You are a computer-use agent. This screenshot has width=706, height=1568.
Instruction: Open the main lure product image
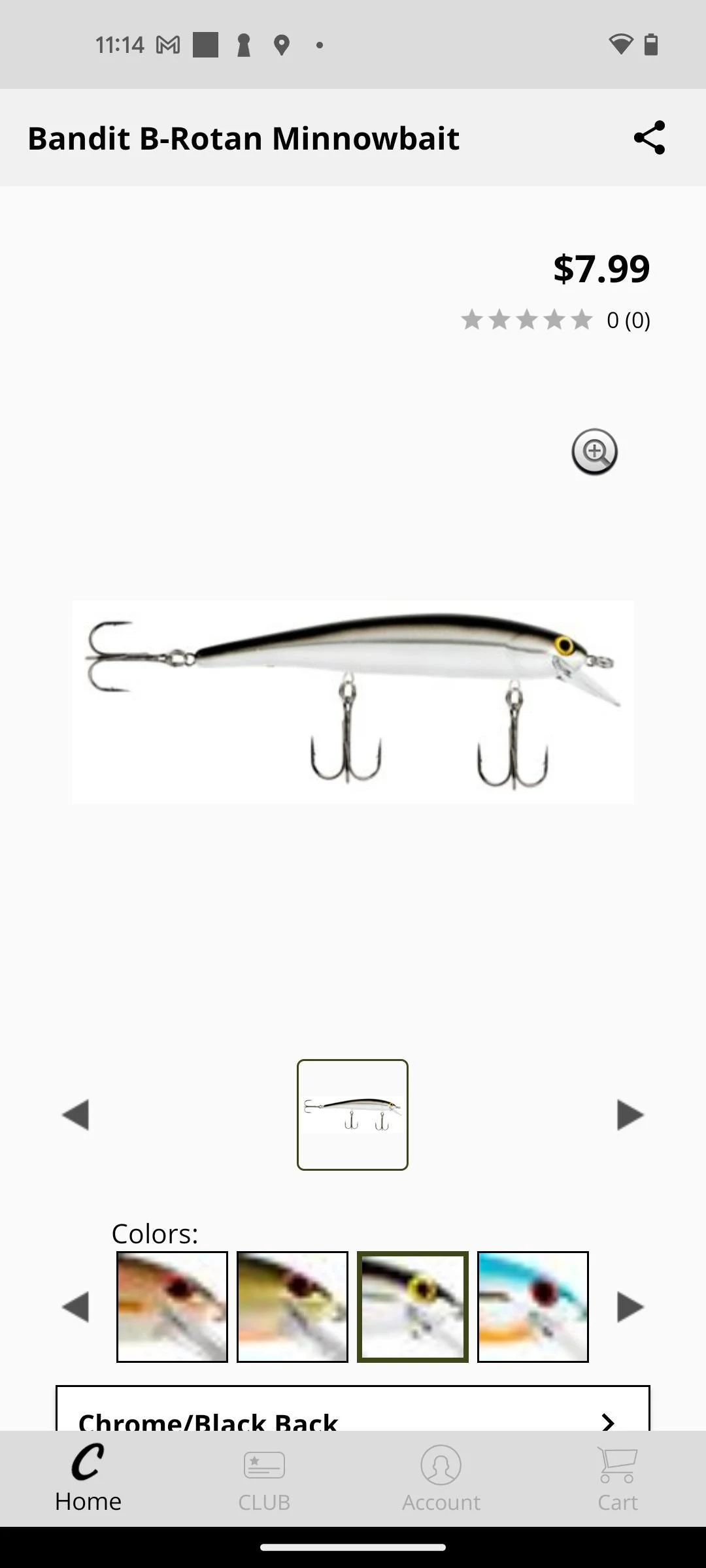[x=353, y=702]
